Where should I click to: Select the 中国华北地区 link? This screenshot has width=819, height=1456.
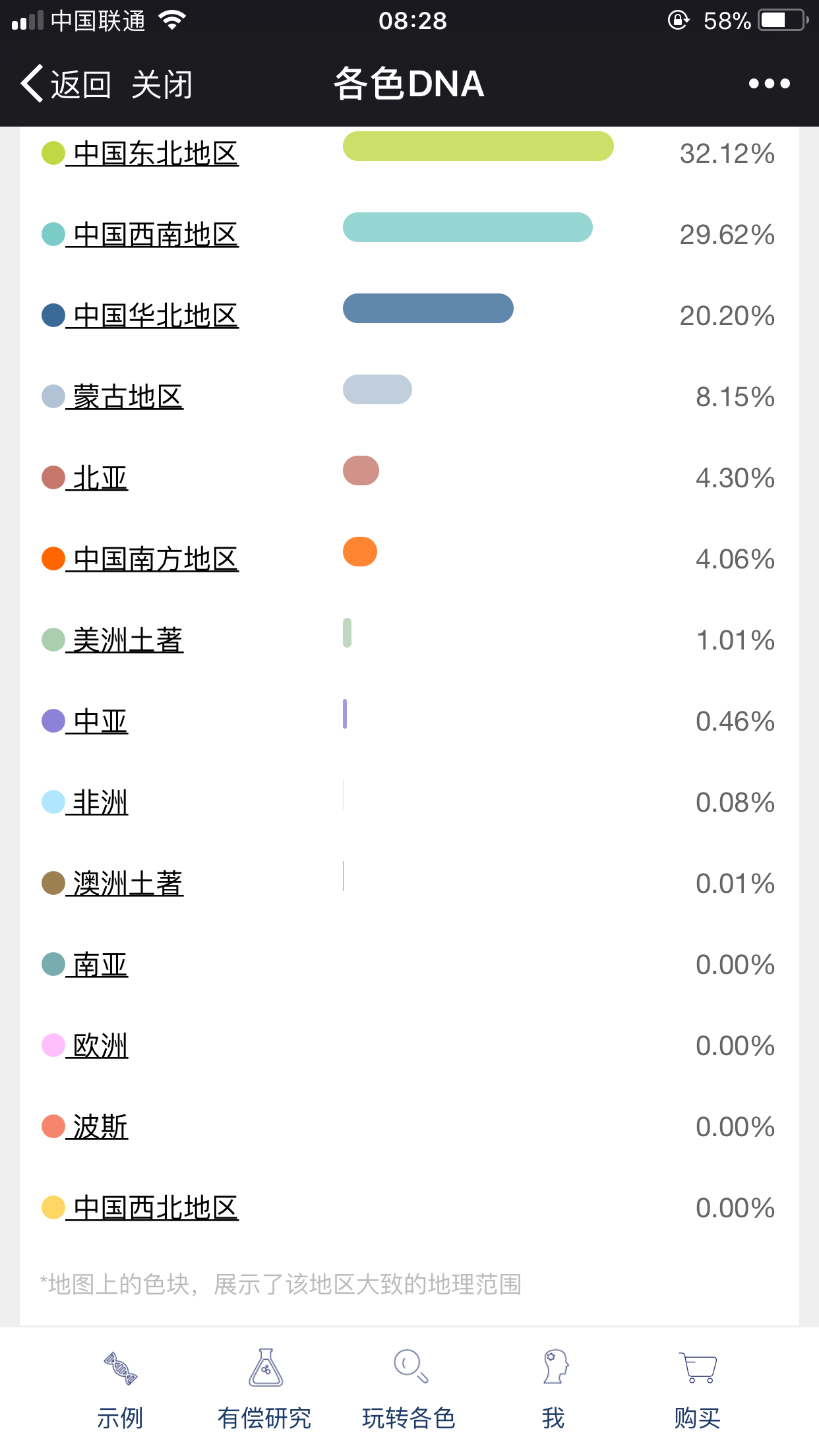pos(155,316)
